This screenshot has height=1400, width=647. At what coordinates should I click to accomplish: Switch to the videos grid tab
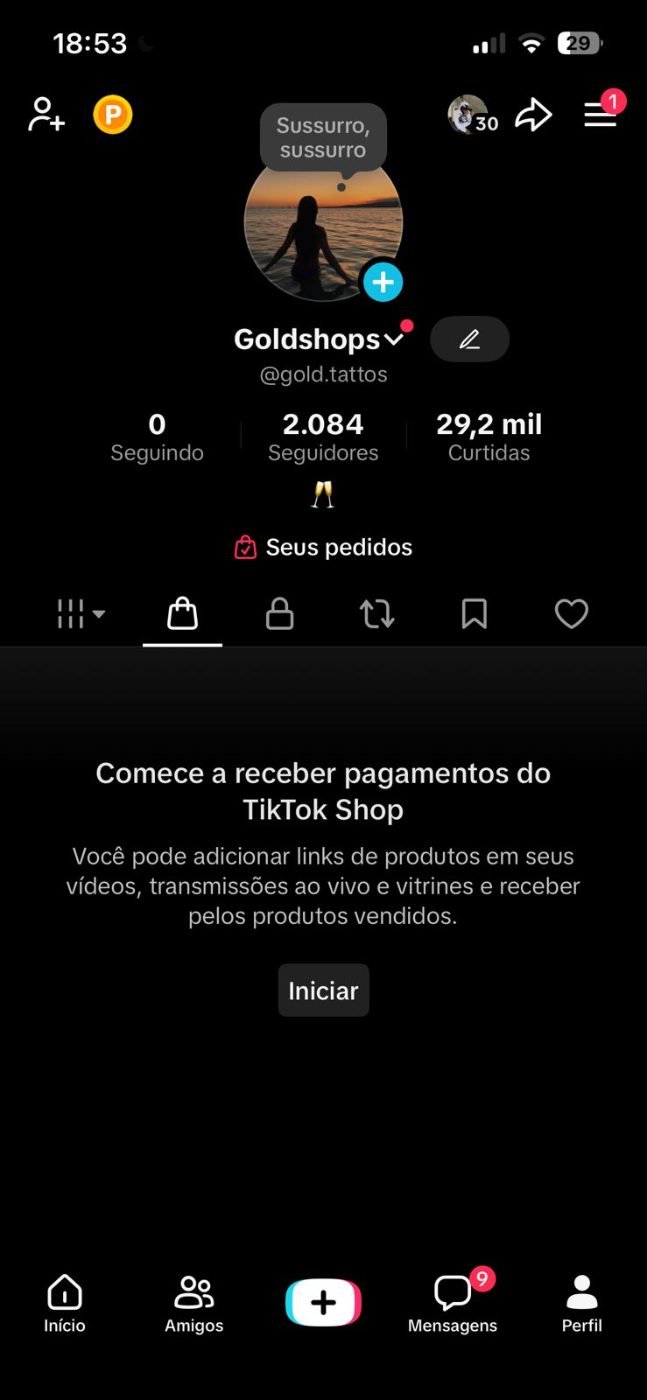pyautogui.click(x=81, y=614)
